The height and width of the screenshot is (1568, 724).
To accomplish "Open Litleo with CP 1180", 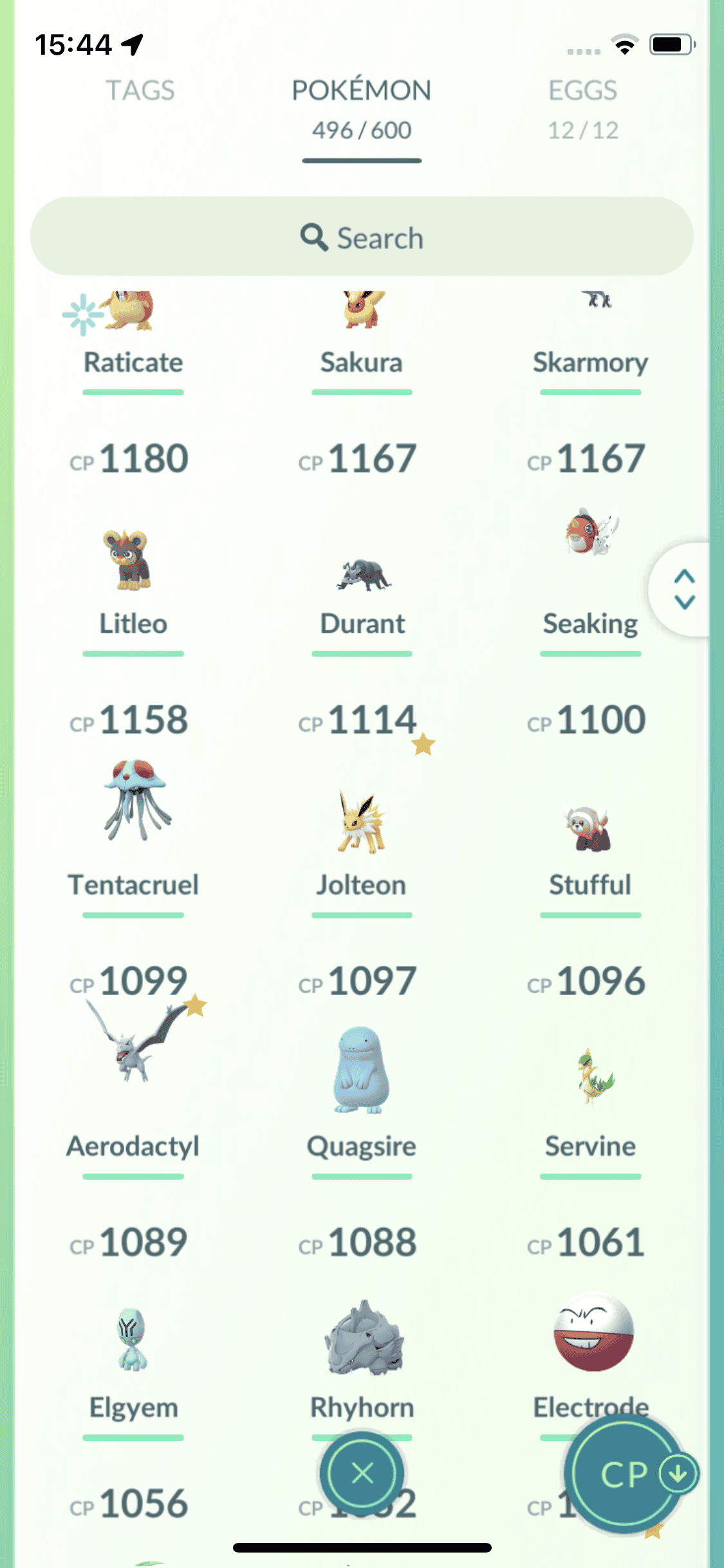I will point(133,560).
